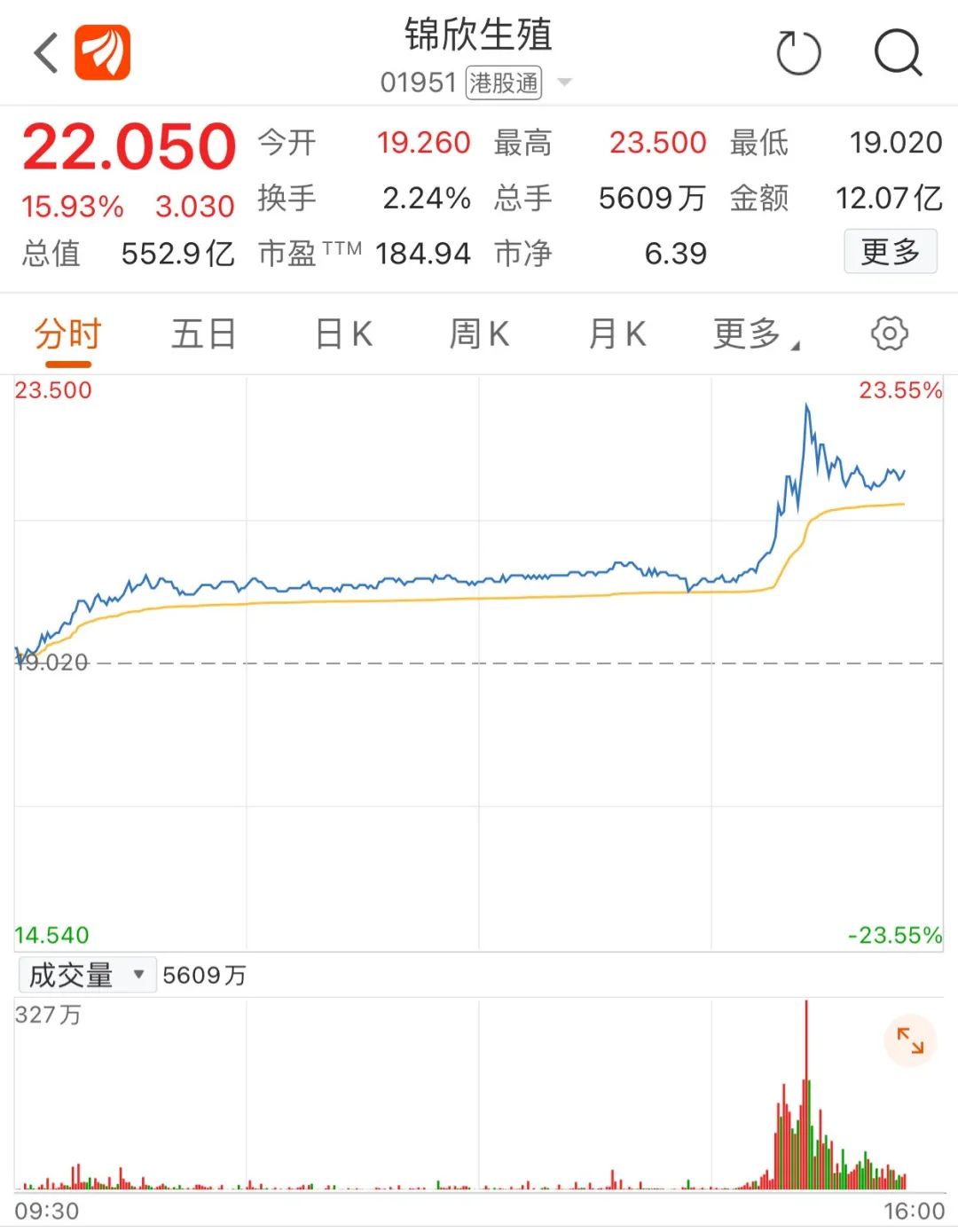Open the 成交量 indicator dropdown
The width and height of the screenshot is (958, 1232).
(86, 975)
